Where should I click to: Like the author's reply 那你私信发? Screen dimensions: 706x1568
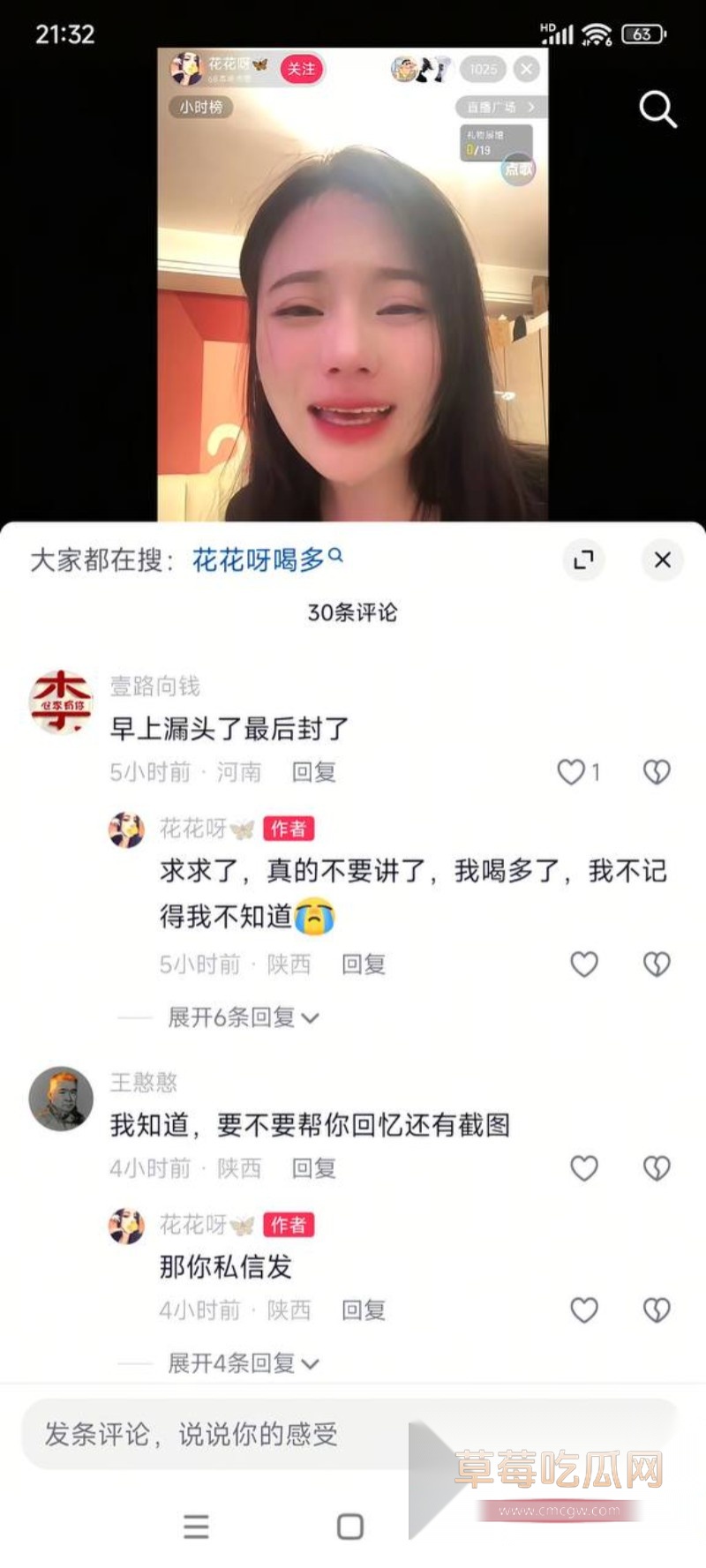(x=584, y=1311)
